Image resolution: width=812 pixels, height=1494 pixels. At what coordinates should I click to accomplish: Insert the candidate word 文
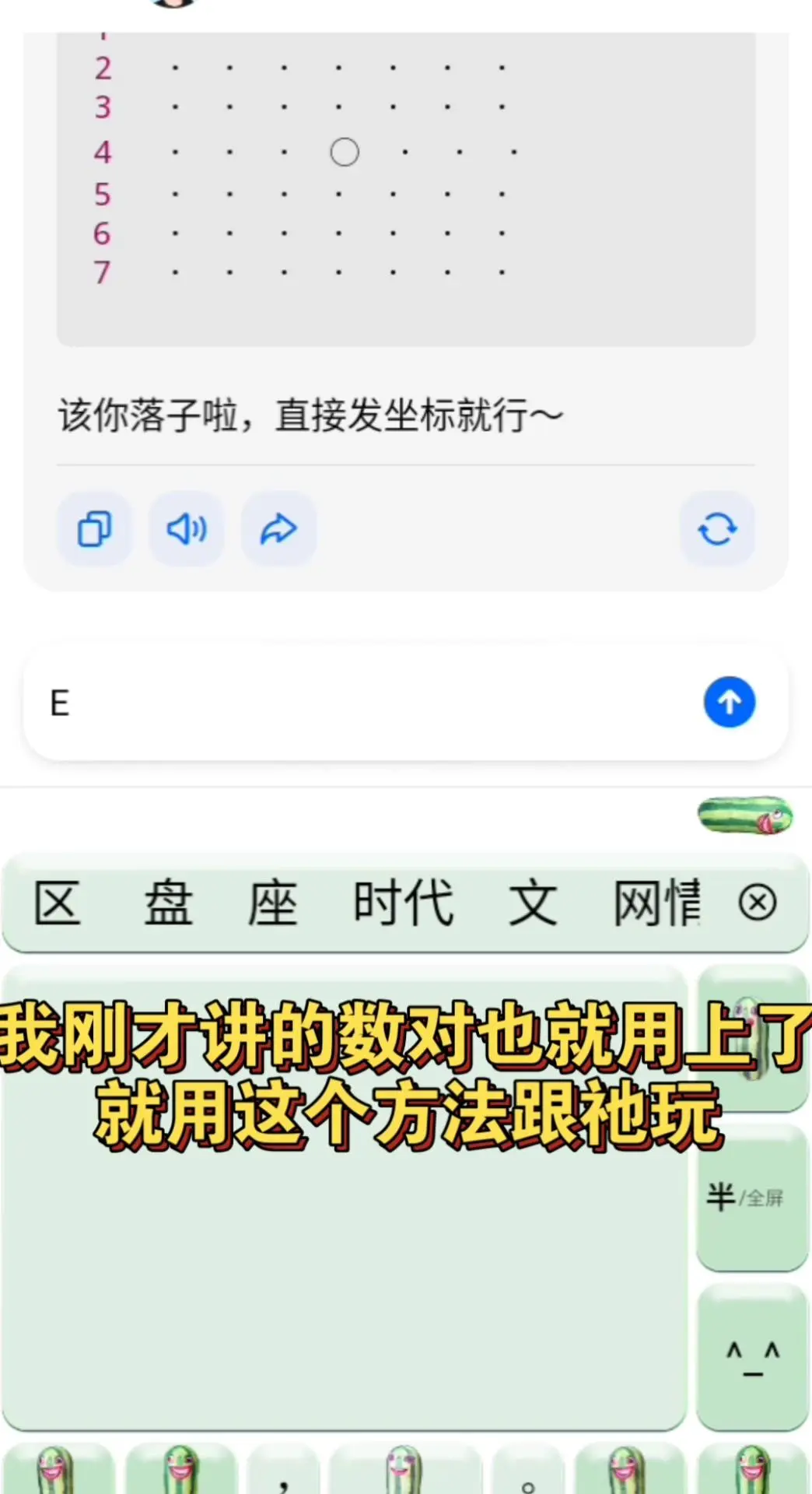[533, 903]
